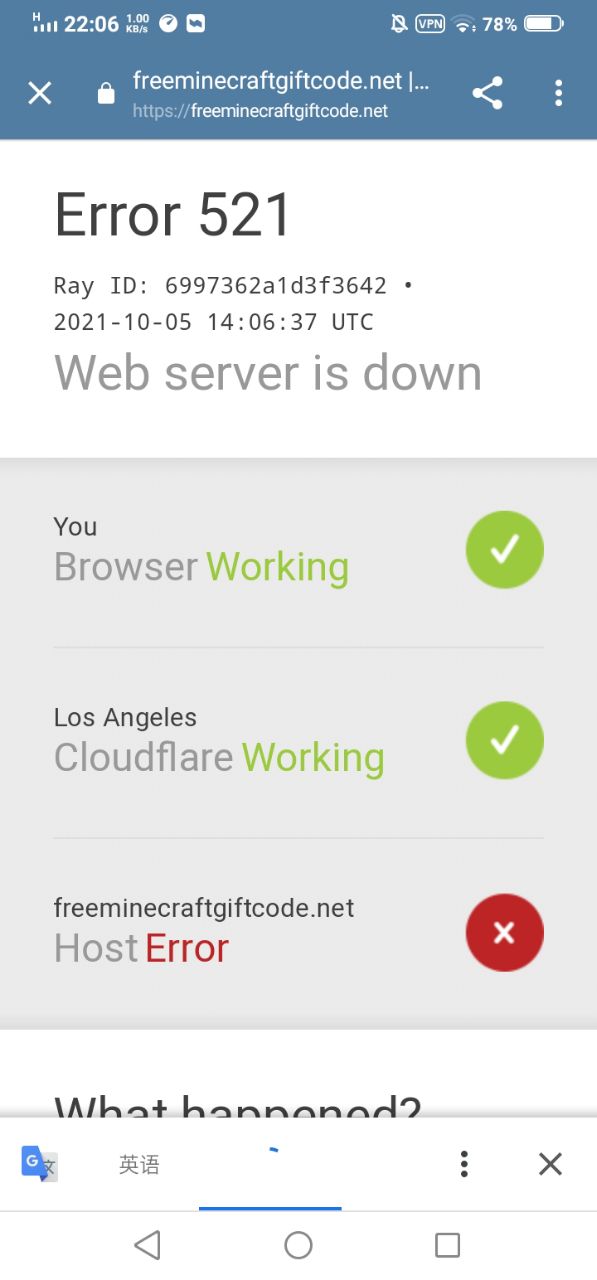Go back using system back button
The width and height of the screenshot is (597, 1280).
click(x=148, y=1245)
